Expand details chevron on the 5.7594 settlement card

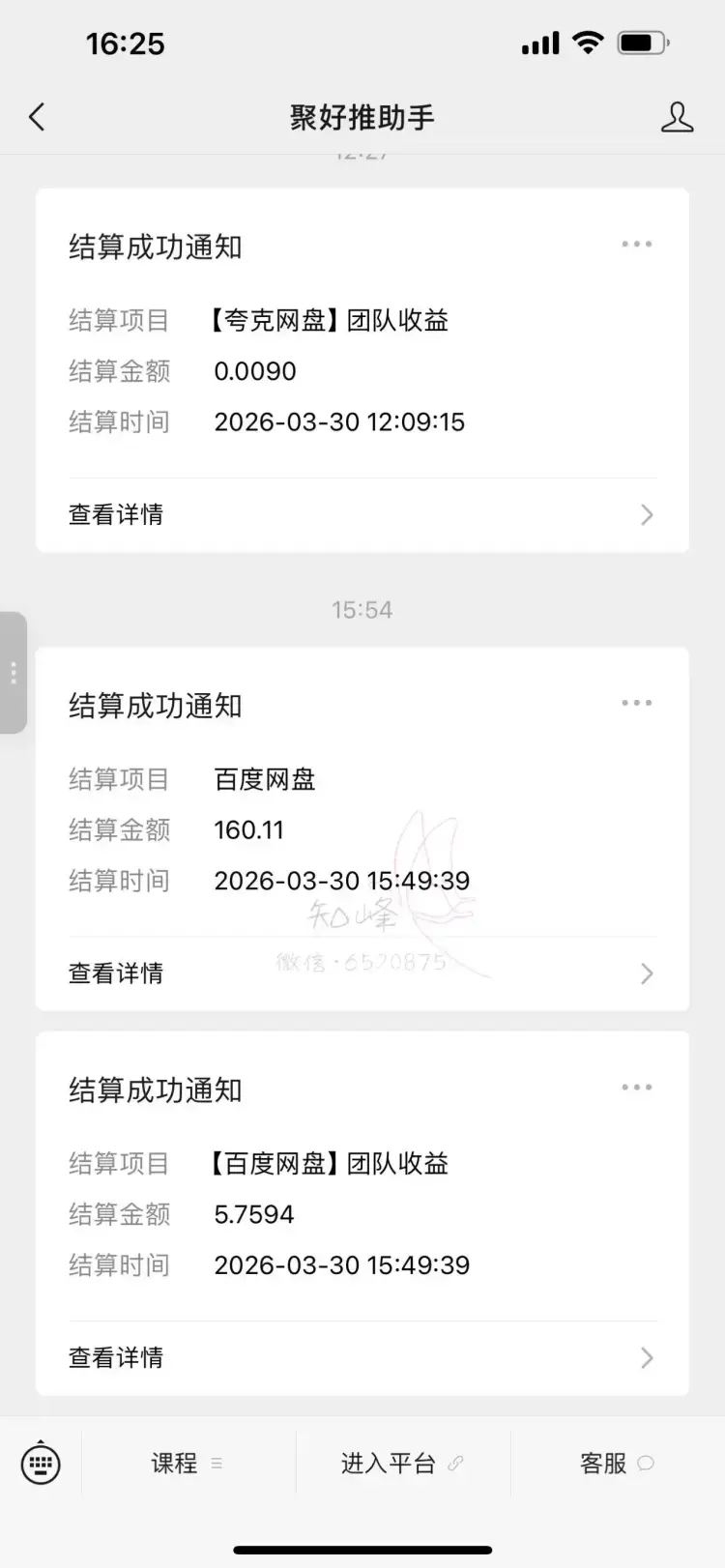[x=647, y=1357]
